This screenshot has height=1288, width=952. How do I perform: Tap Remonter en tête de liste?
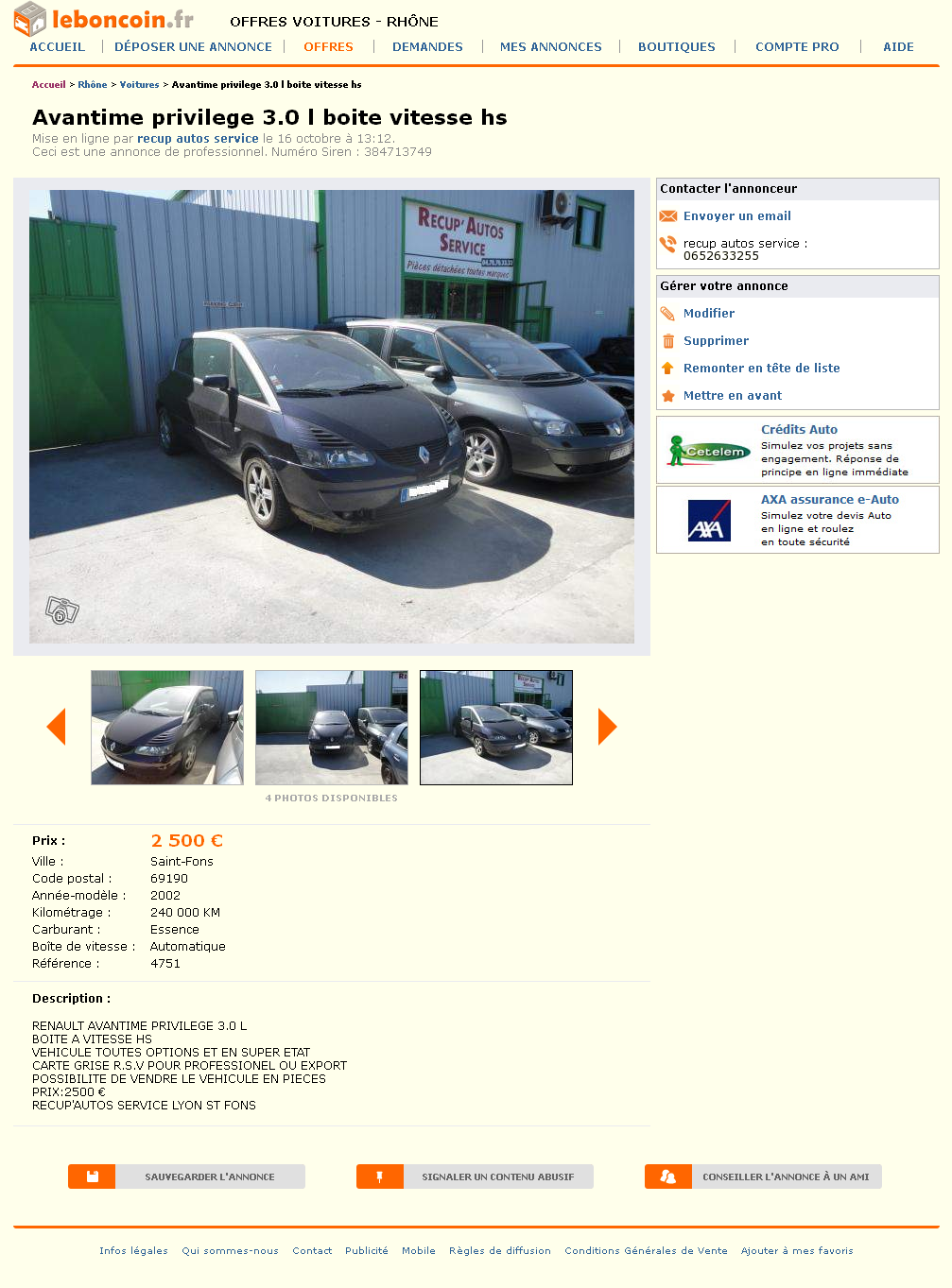(761, 369)
